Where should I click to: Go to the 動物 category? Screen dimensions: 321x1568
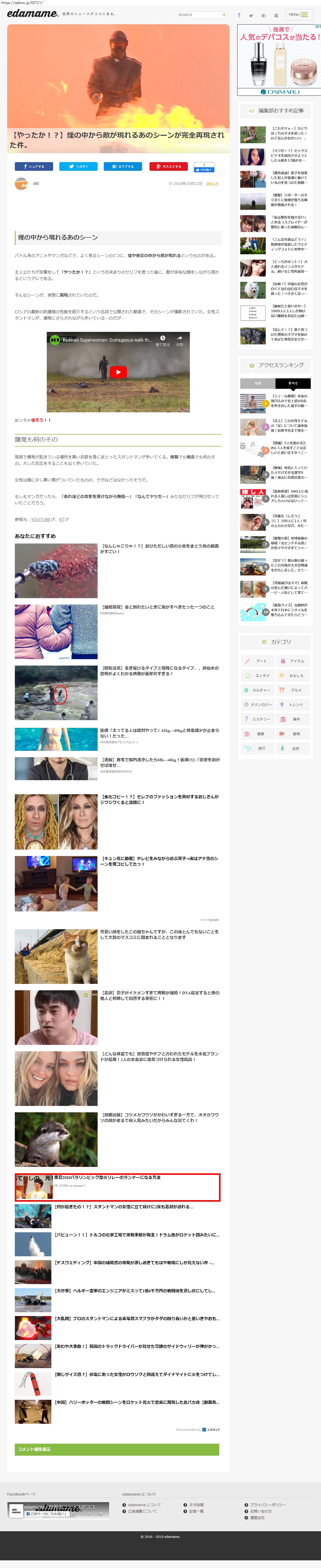295,733
